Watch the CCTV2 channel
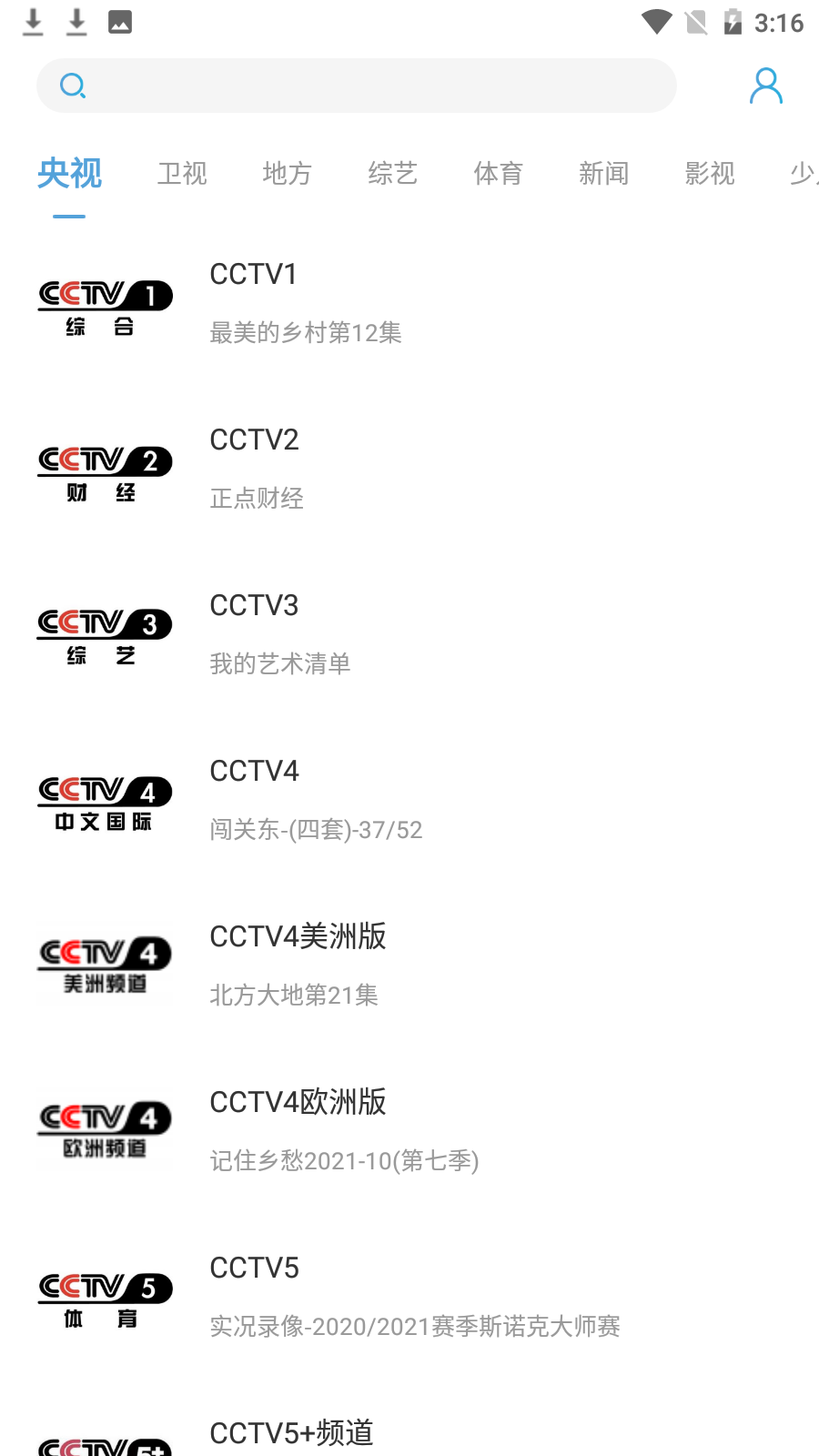 coord(409,470)
